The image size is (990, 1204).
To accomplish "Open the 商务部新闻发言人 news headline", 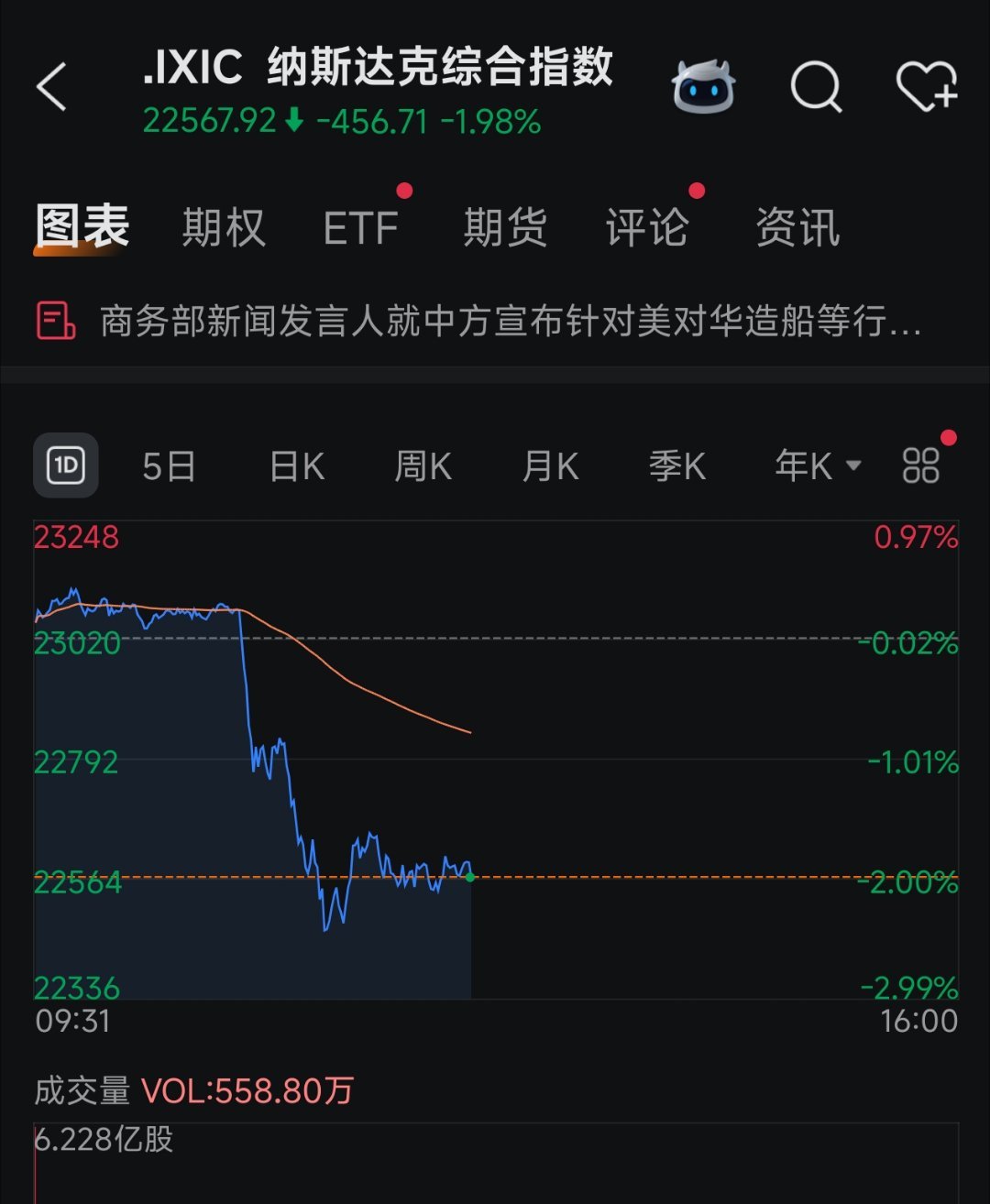I will (x=509, y=322).
